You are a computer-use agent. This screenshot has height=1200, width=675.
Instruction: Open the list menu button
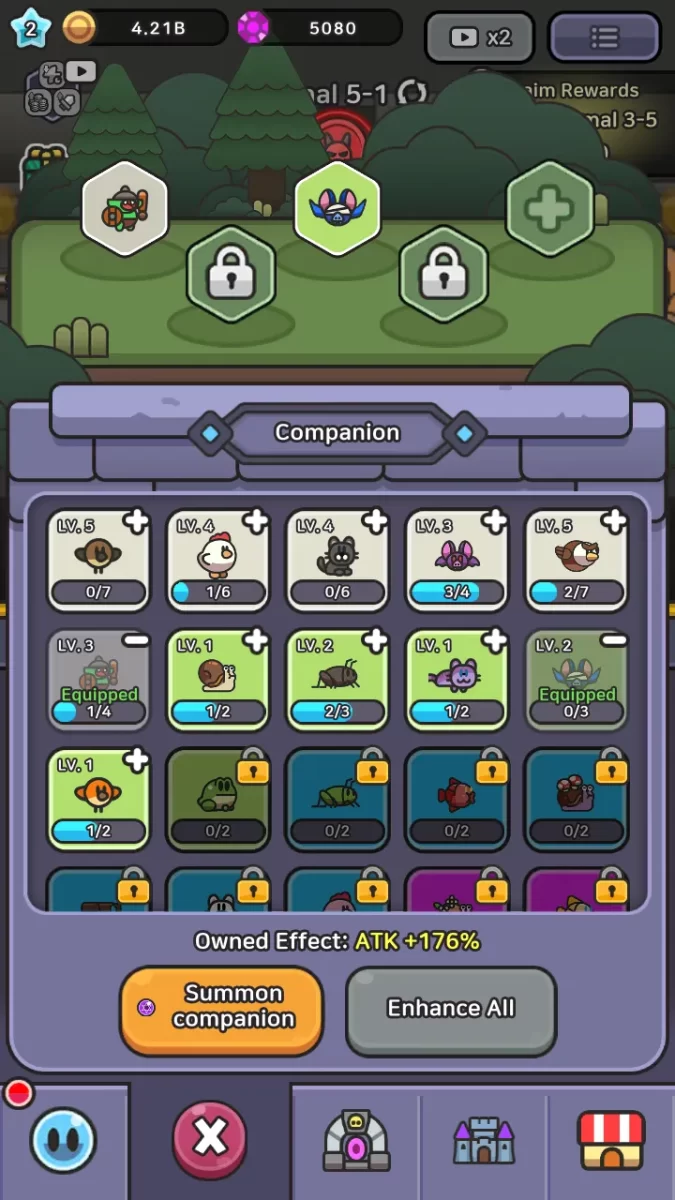tap(603, 37)
